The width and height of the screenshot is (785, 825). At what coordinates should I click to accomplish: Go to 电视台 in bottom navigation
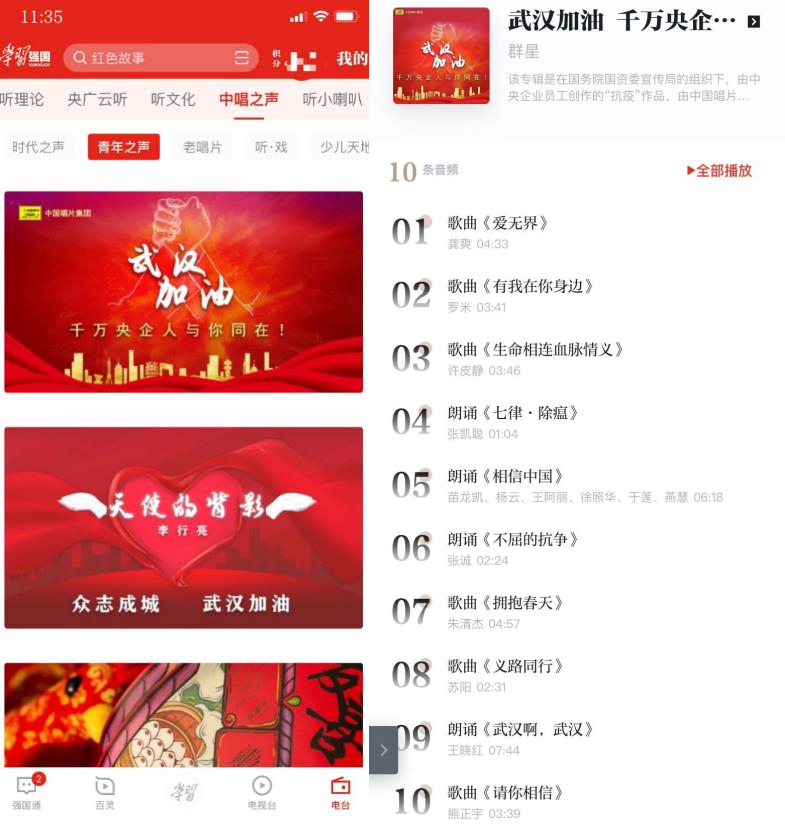(261, 793)
